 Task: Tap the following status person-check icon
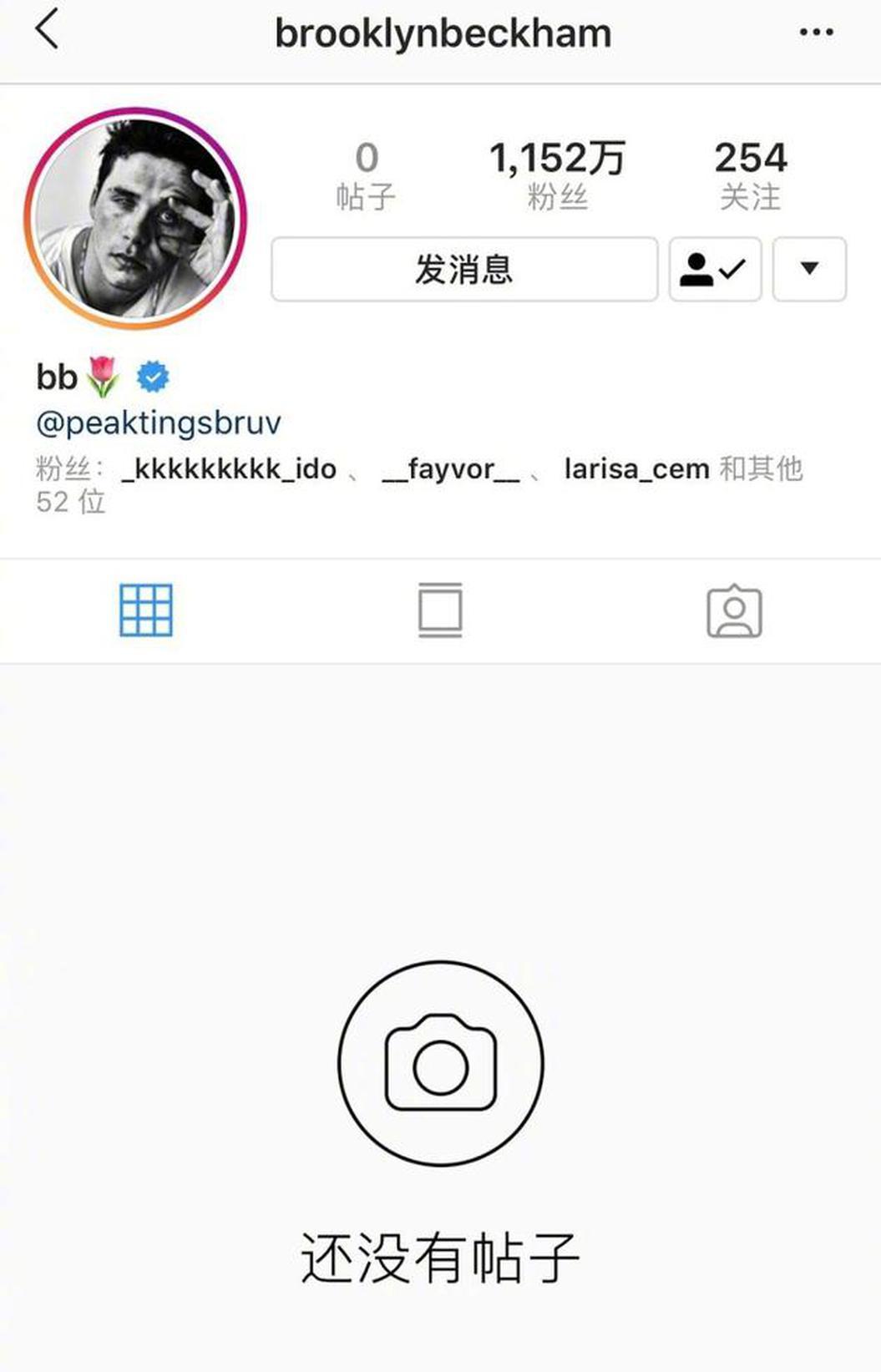[714, 269]
